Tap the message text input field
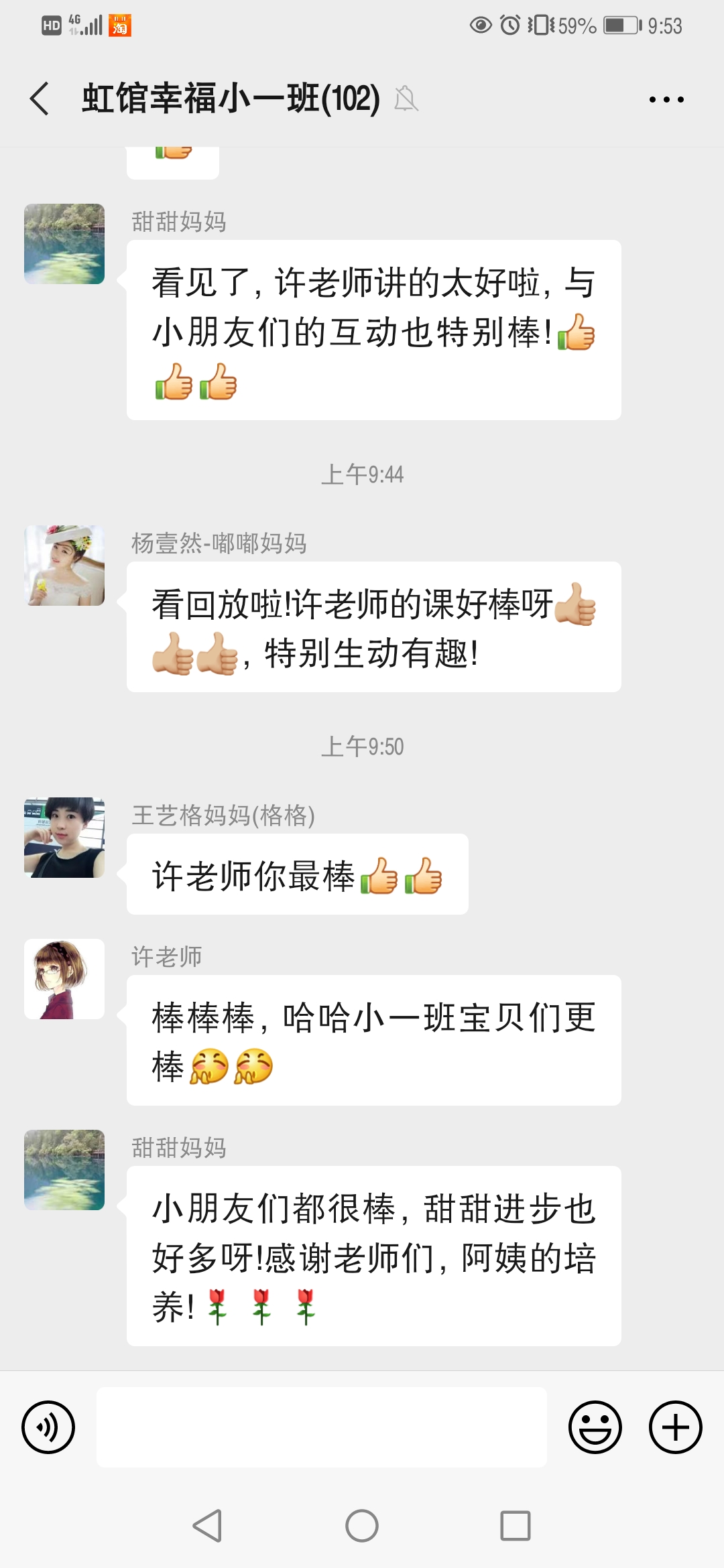 tap(322, 1427)
